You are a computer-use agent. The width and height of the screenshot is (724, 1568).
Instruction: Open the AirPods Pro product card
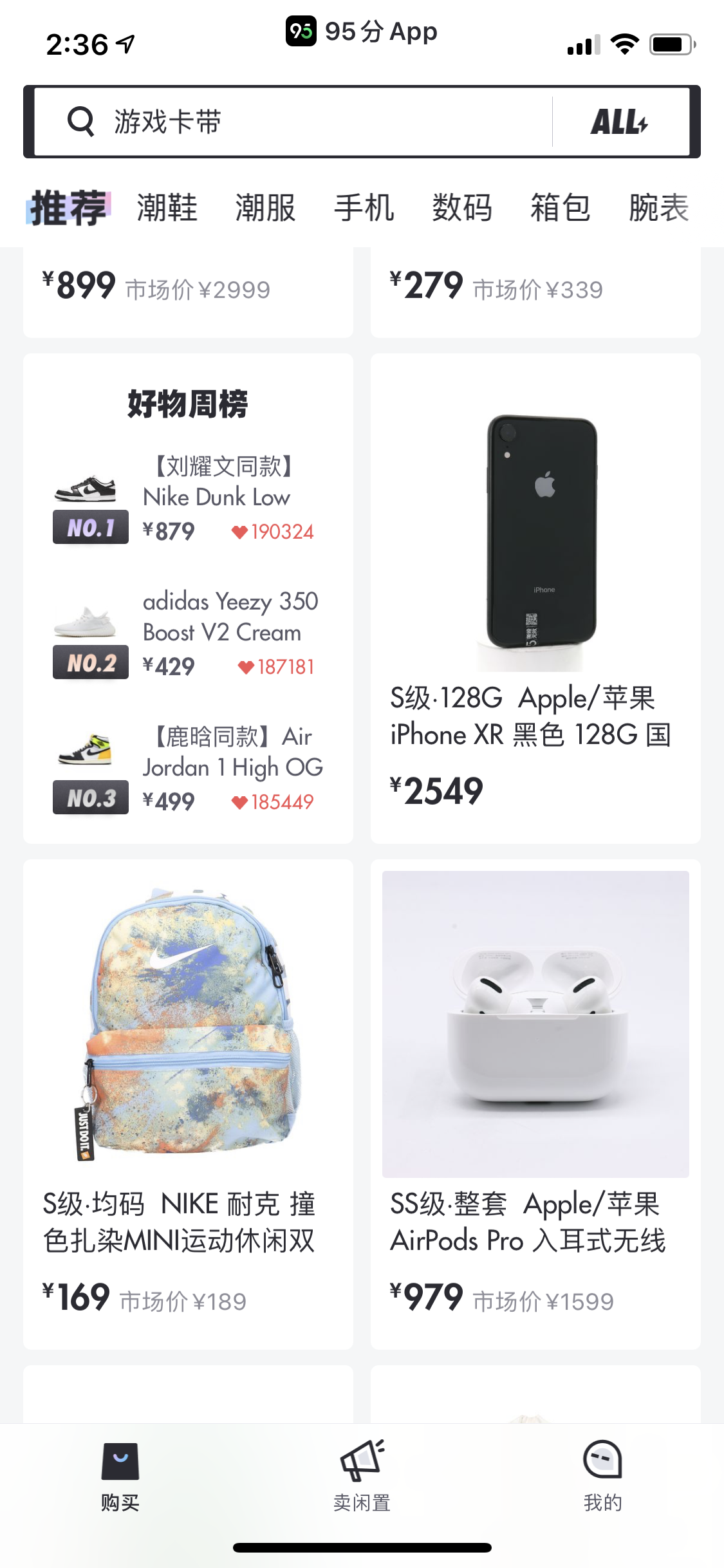tap(535, 1104)
